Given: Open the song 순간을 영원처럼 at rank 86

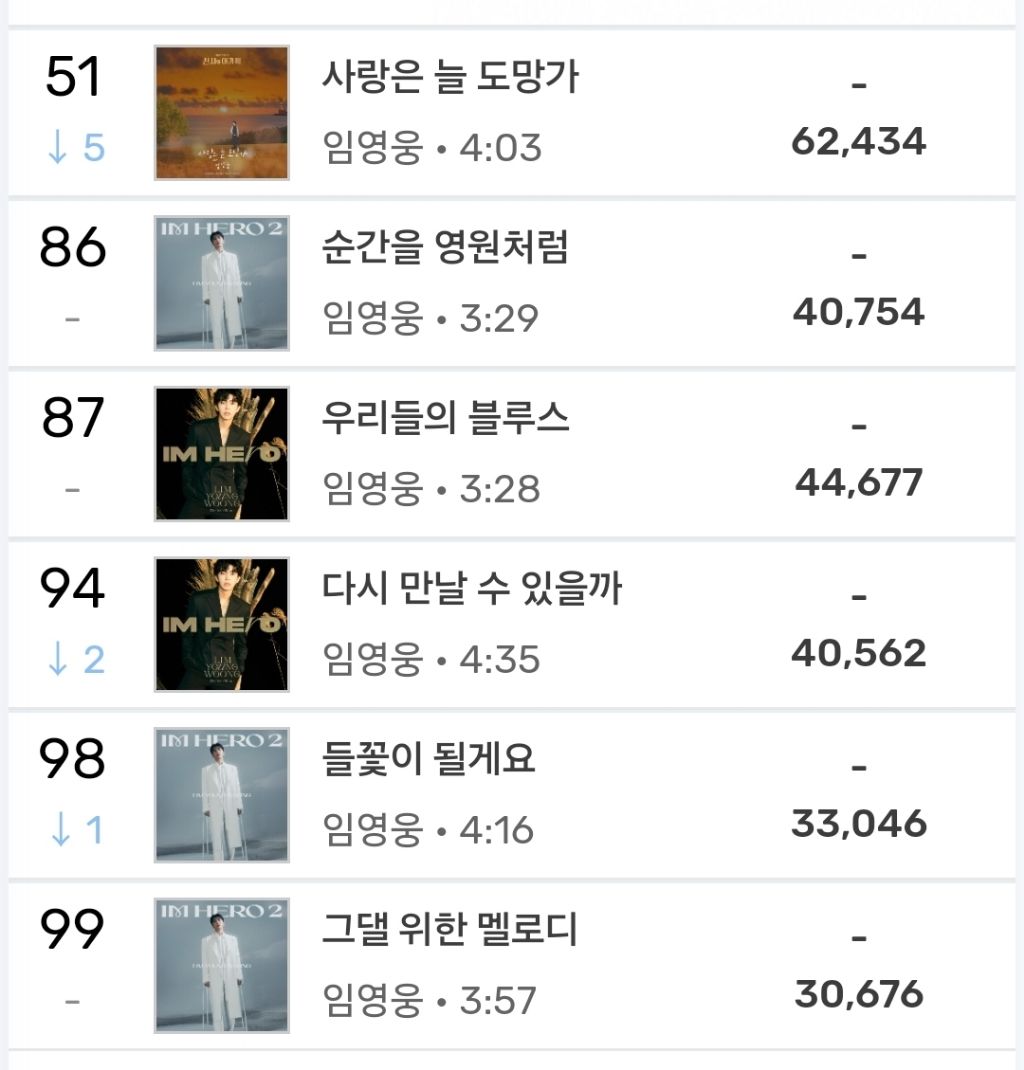Looking at the screenshot, I should click(x=512, y=283).
